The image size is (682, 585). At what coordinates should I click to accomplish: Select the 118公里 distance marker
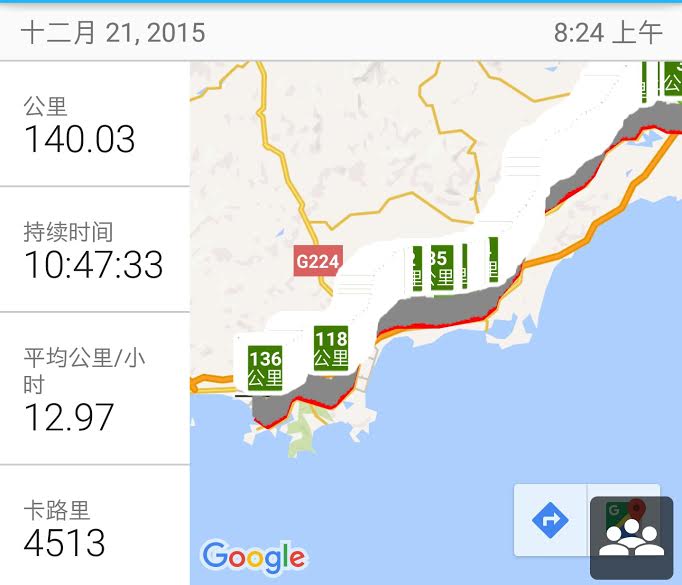[x=331, y=348]
